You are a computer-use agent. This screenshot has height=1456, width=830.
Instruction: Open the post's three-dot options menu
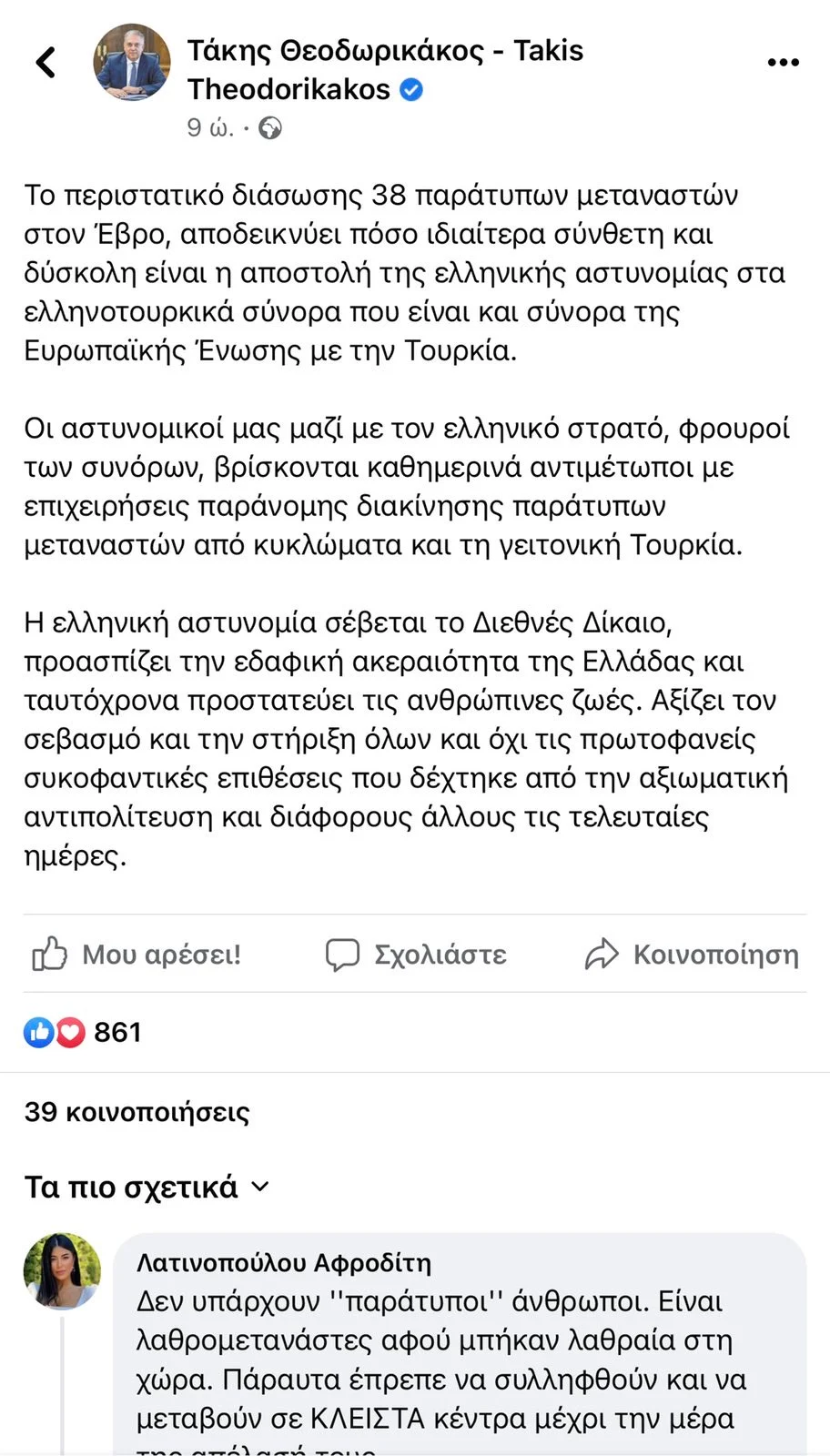(x=783, y=63)
